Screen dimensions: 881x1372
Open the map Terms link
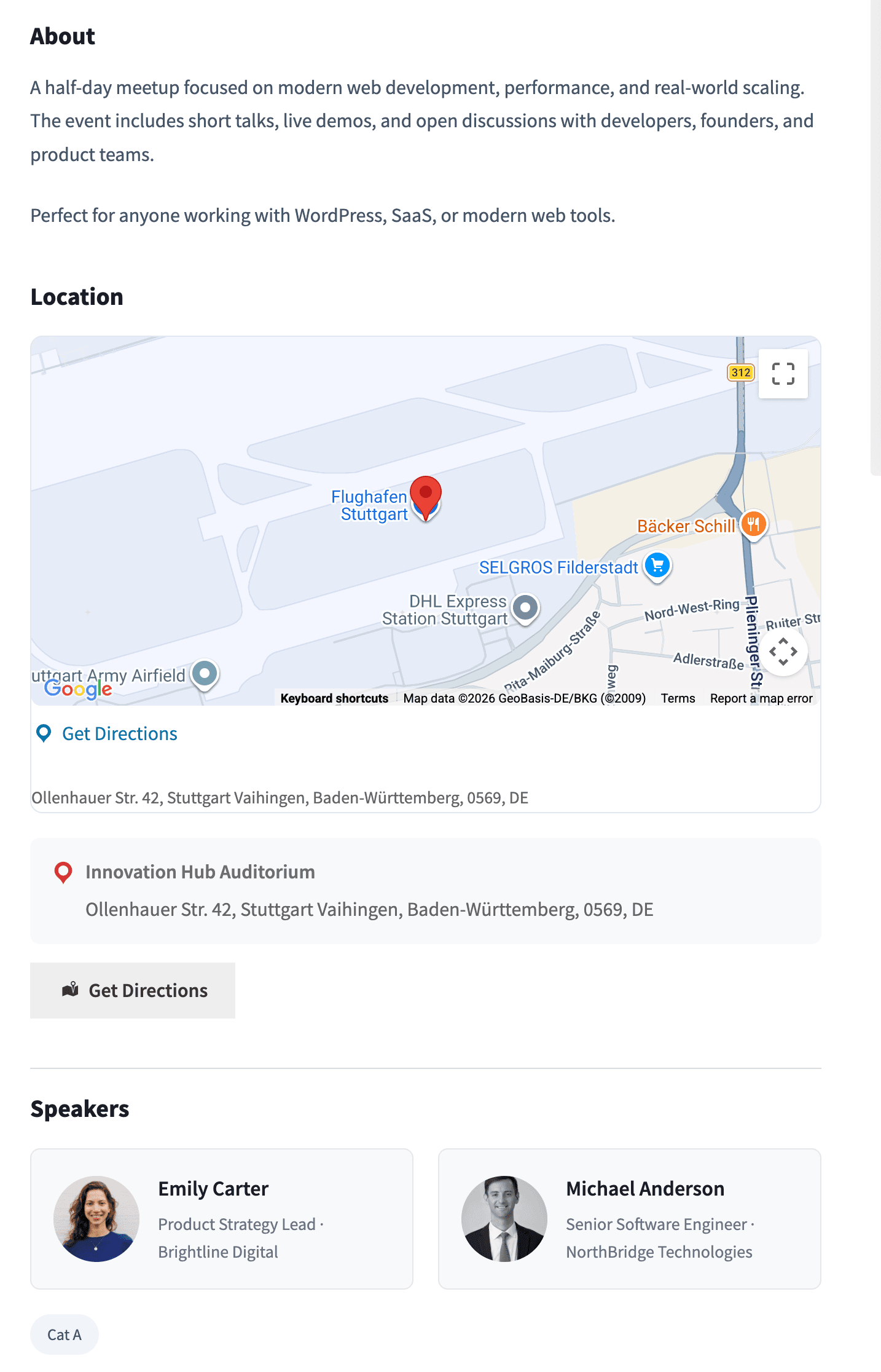coord(678,698)
